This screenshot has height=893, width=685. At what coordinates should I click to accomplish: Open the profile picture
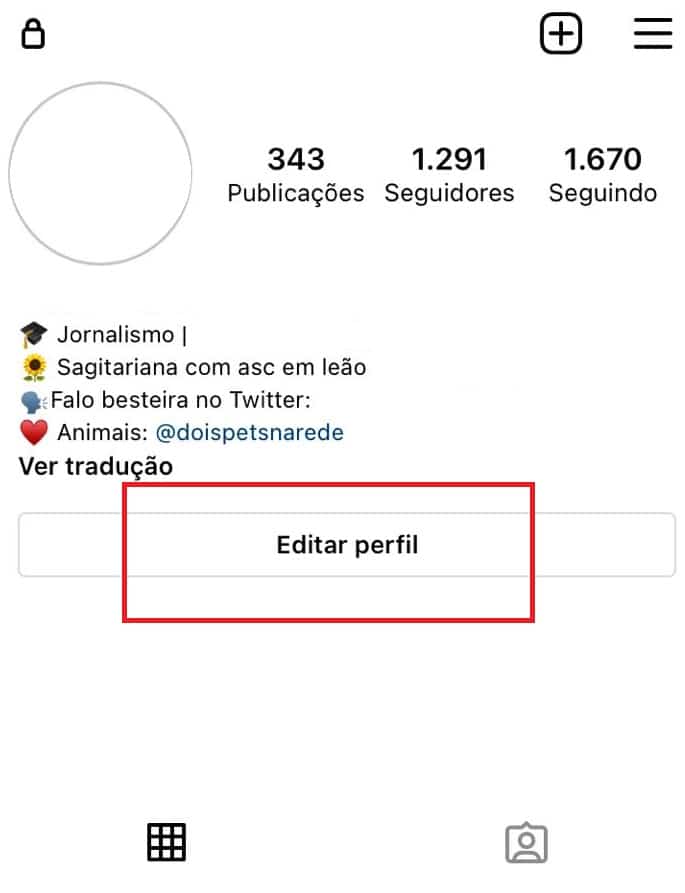click(100, 173)
